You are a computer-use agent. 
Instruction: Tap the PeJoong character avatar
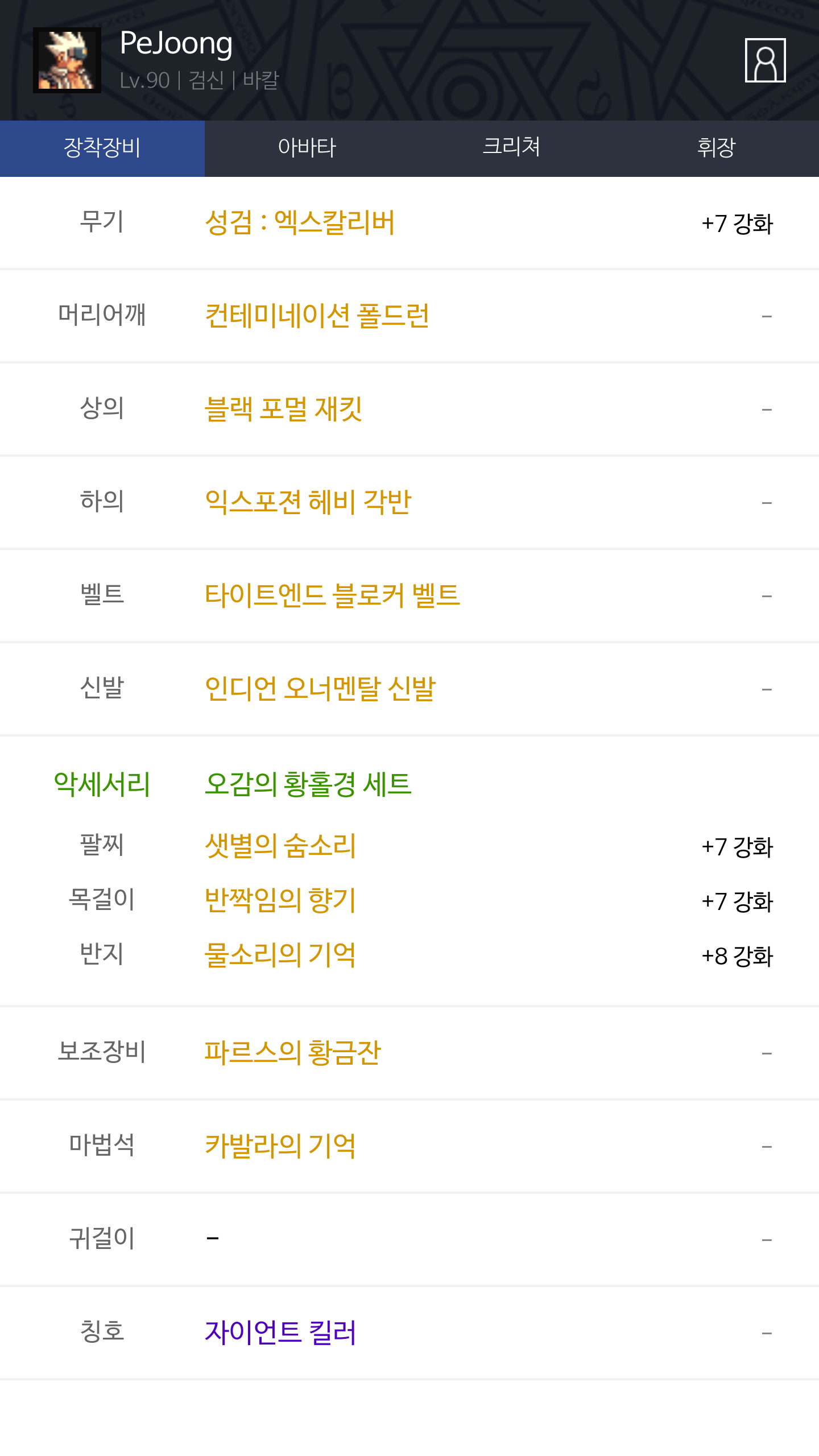tap(67, 60)
